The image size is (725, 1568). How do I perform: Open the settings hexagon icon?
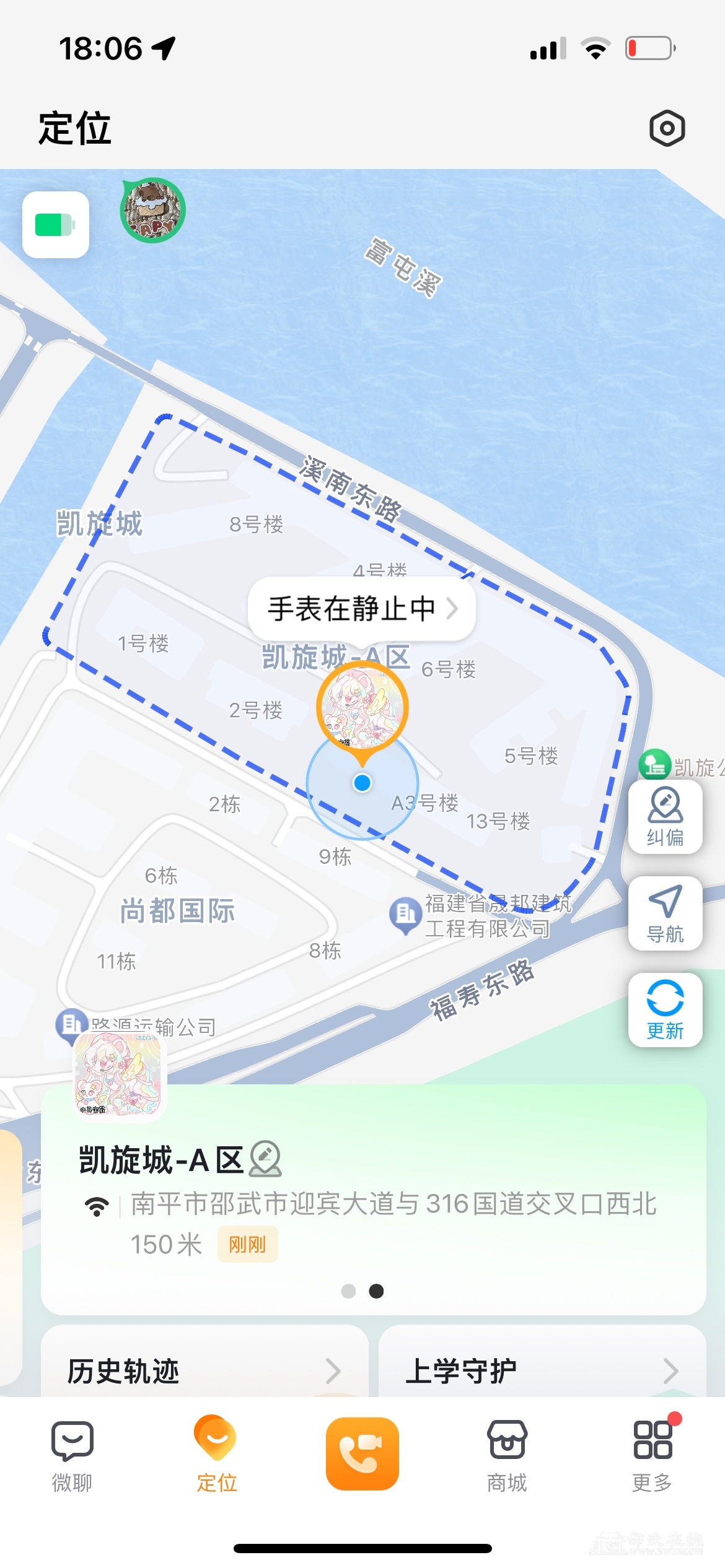[667, 128]
